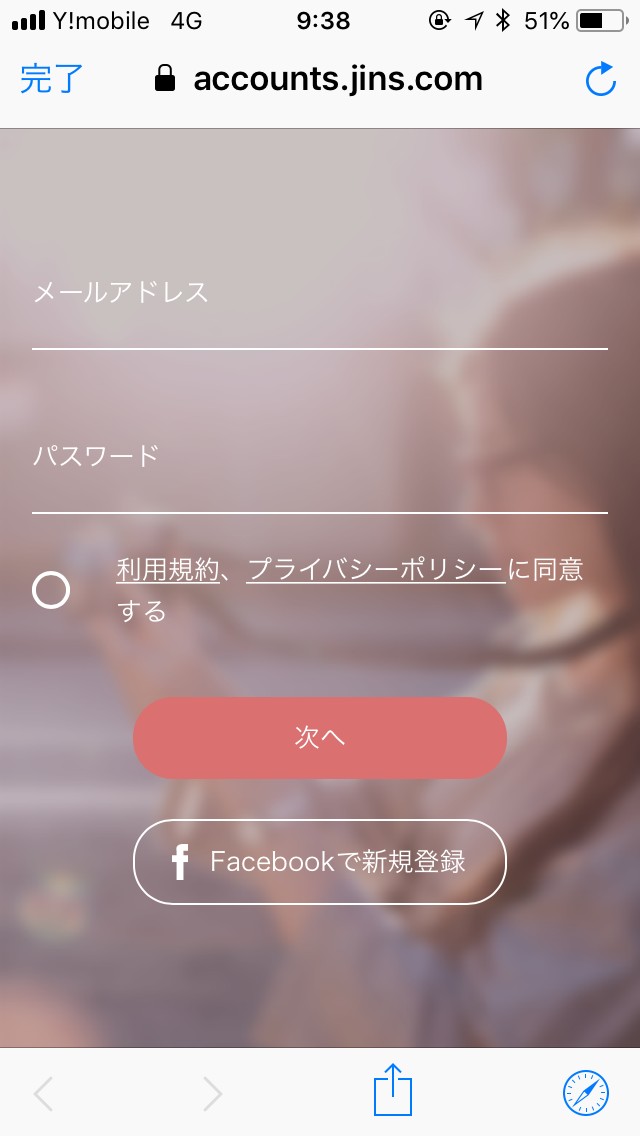Choose Facebookで新規登録
This screenshot has height=1136, width=640.
[x=319, y=862]
